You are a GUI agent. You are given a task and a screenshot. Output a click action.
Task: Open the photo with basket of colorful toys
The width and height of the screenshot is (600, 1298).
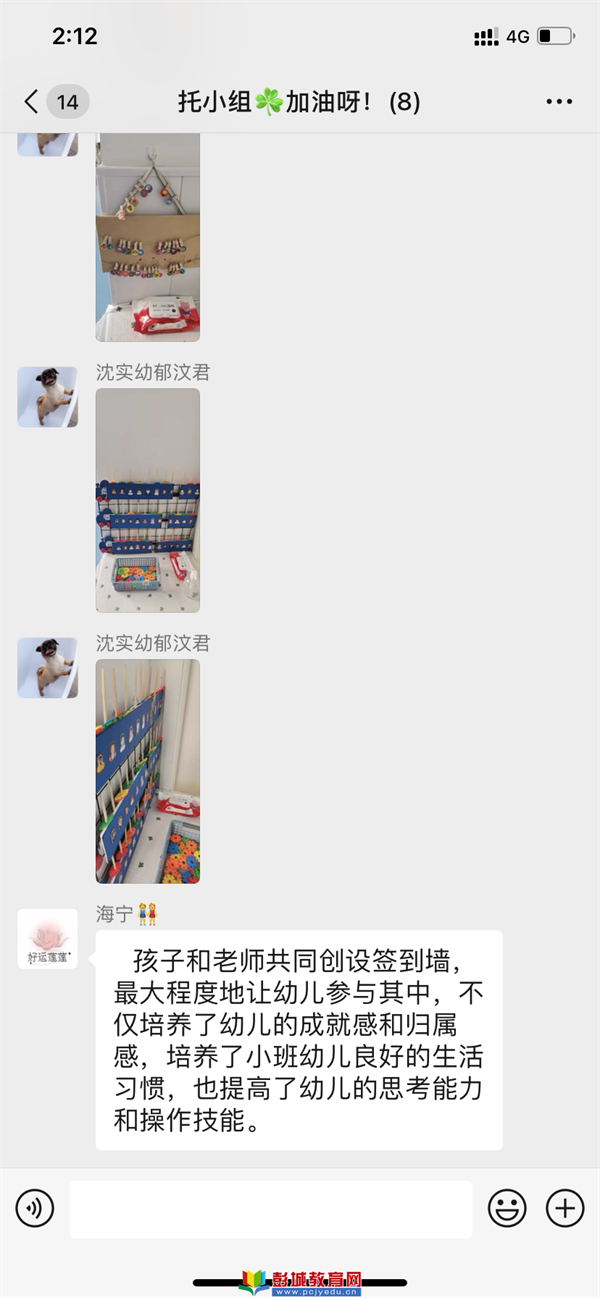tap(147, 500)
